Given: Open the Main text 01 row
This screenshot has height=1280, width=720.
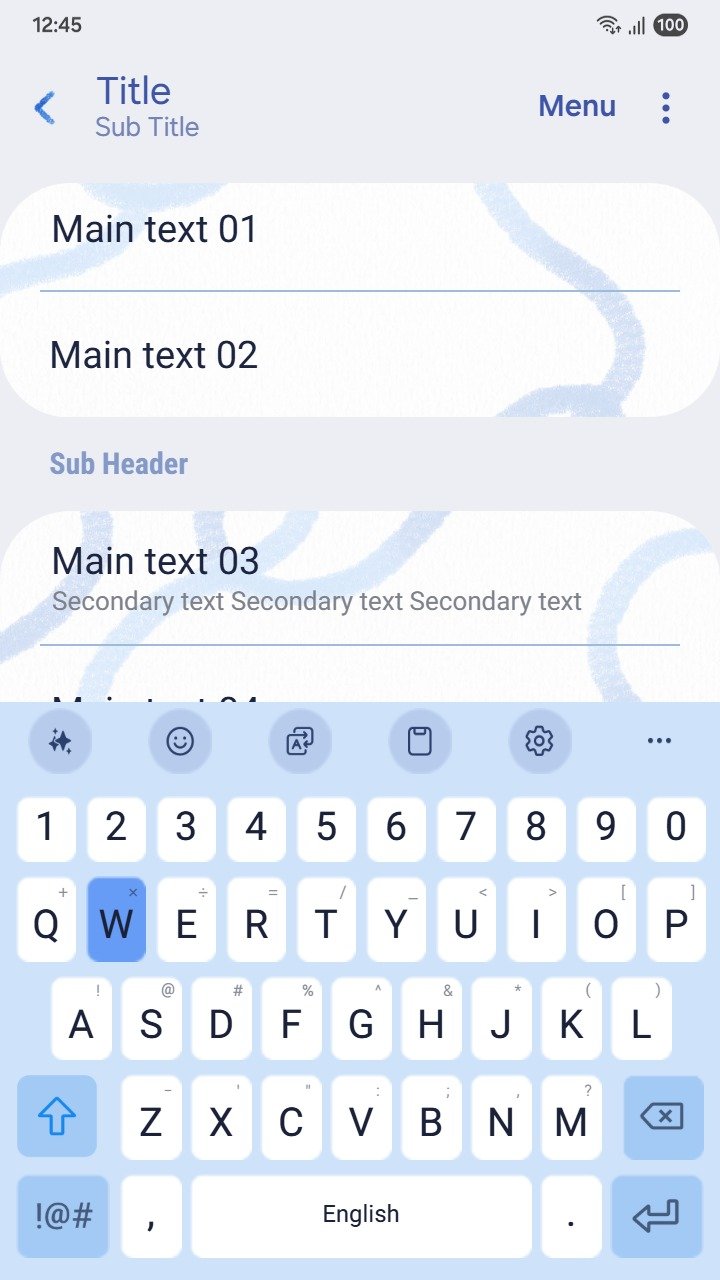Looking at the screenshot, I should tap(360, 231).
